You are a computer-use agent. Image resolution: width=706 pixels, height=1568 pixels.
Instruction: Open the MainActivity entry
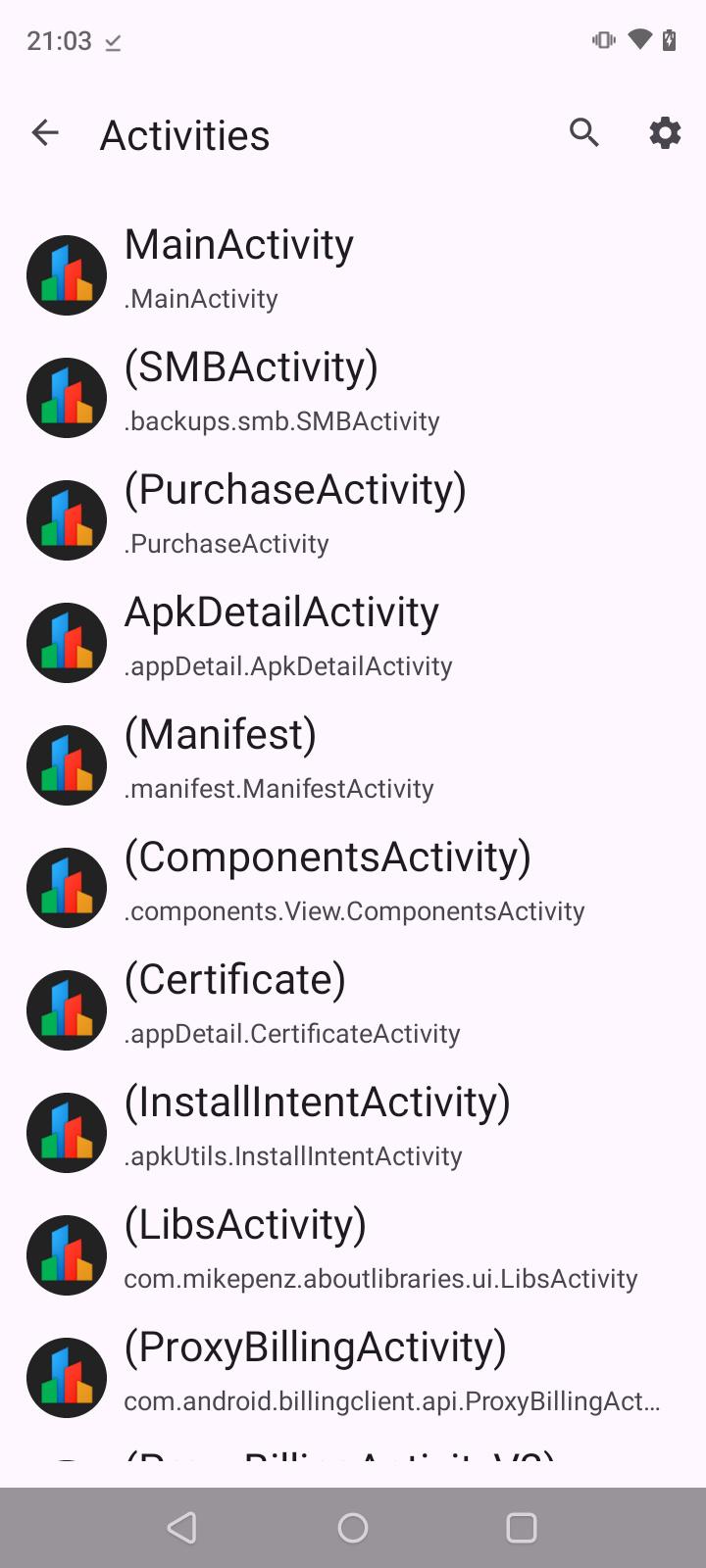point(353,274)
